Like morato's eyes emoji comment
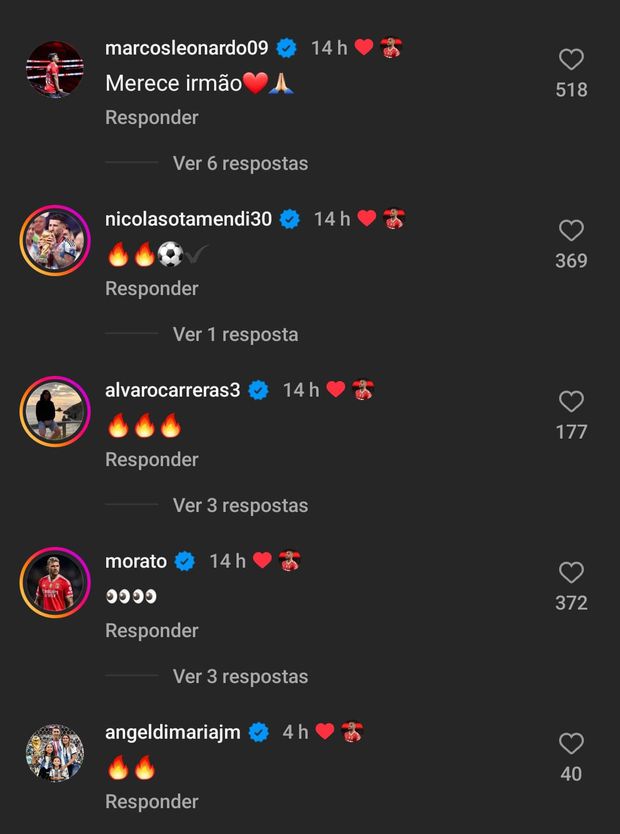The width and height of the screenshot is (620, 834). click(x=571, y=573)
